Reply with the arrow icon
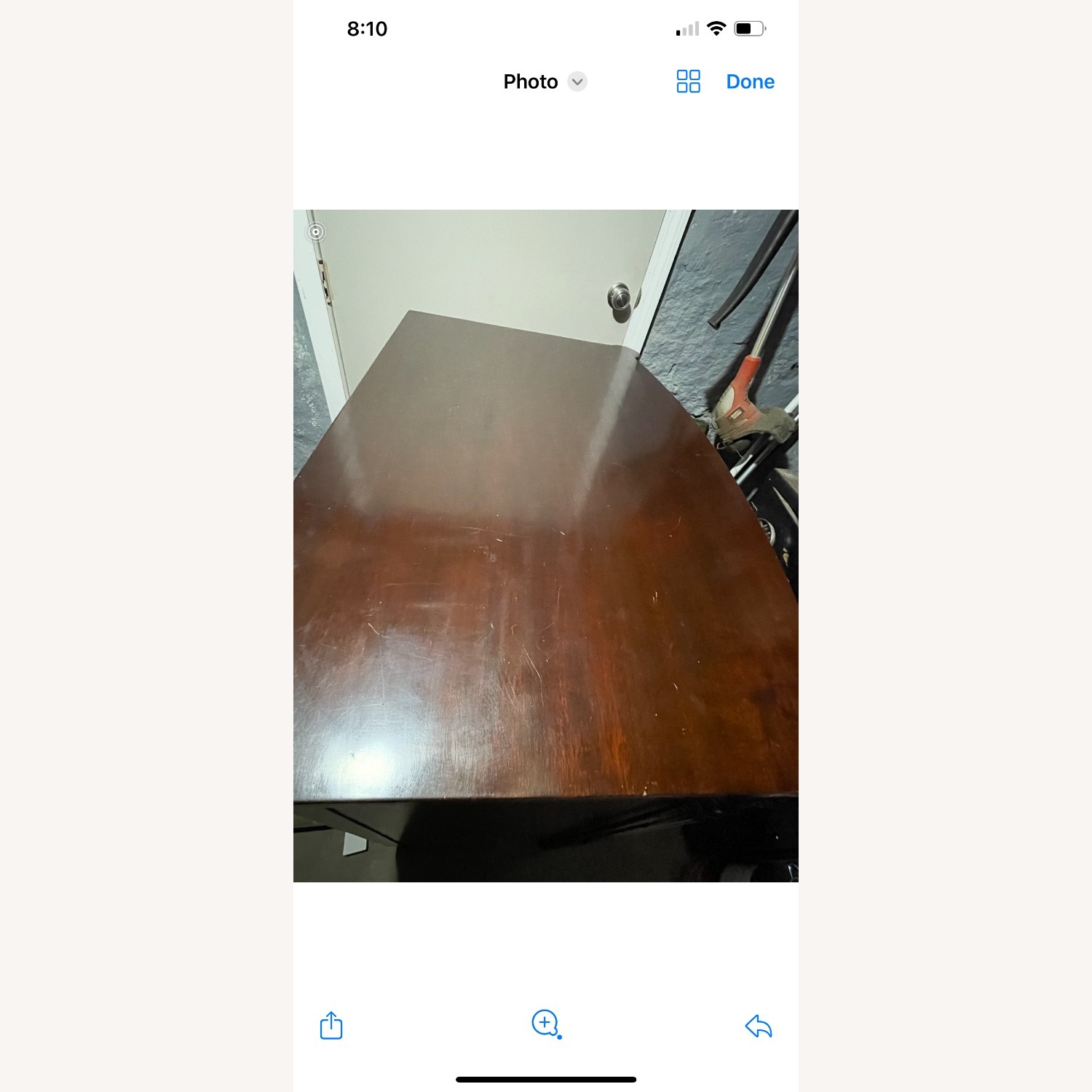1092x1092 pixels. point(759,1026)
